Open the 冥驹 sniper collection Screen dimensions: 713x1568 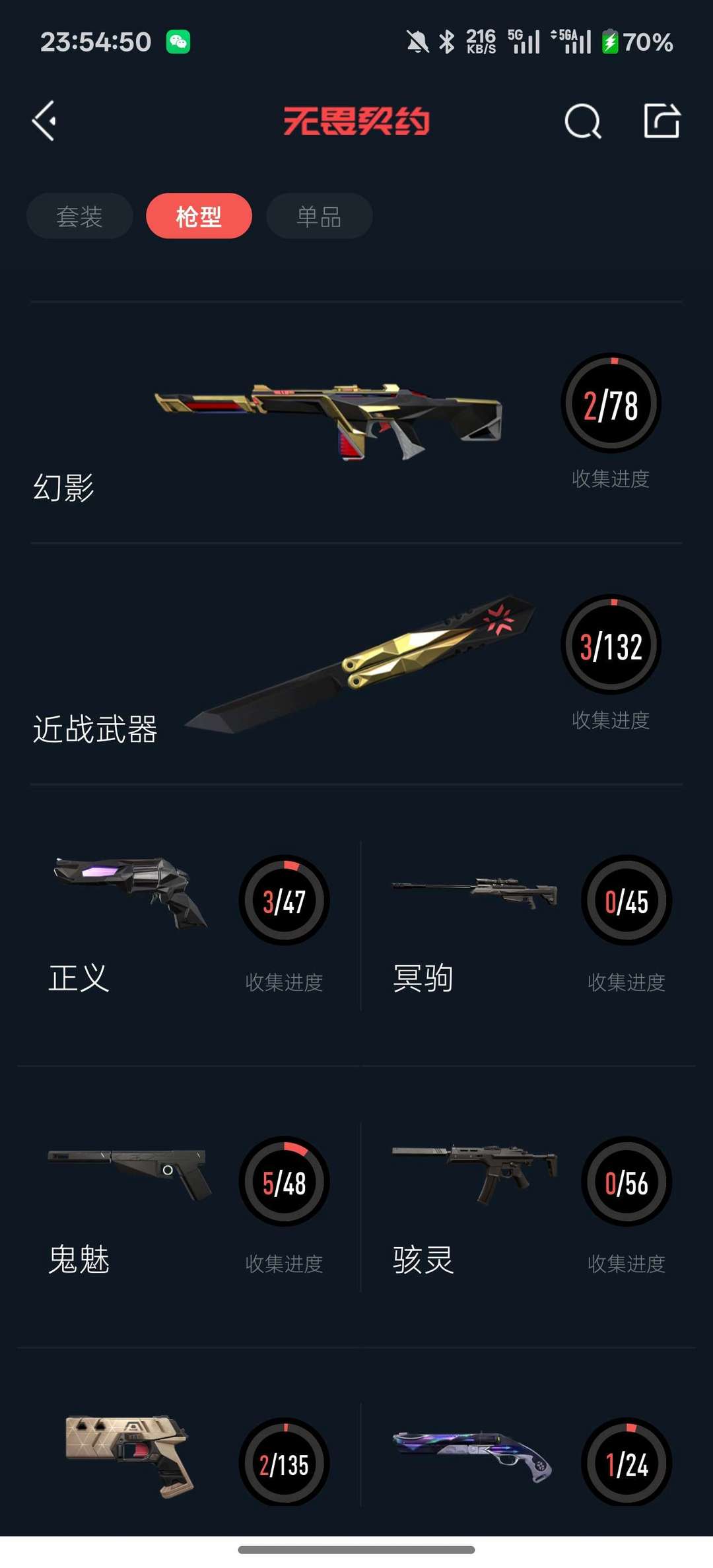point(528,924)
